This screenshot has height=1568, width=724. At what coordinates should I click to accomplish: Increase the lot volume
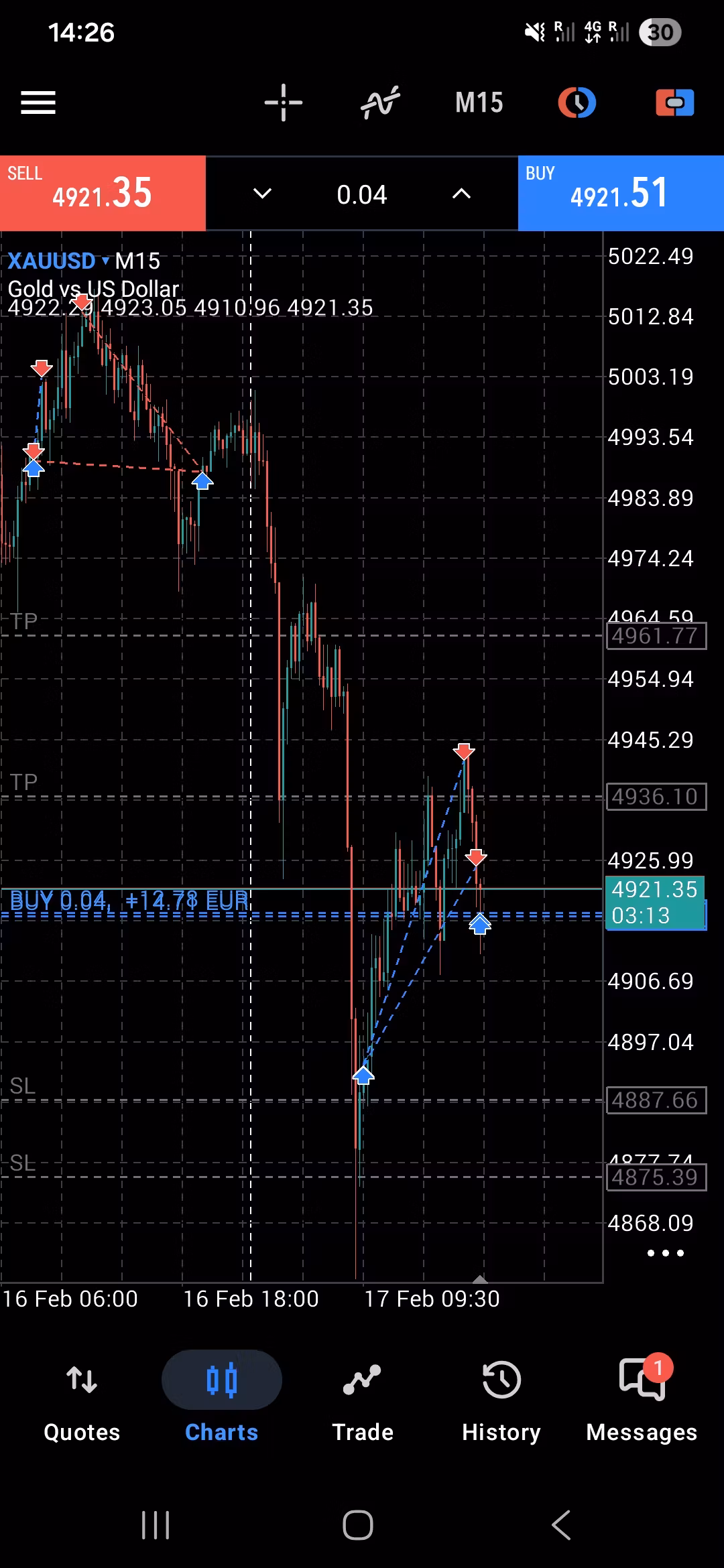pyautogui.click(x=461, y=194)
